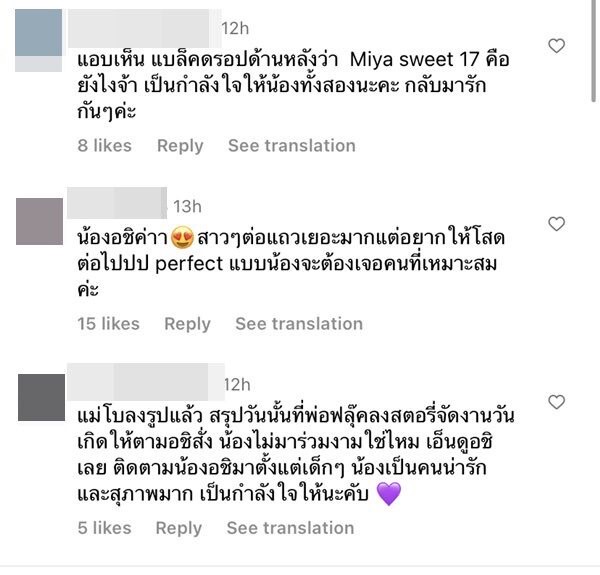View the 5 likes on the third comment
The height and width of the screenshot is (575, 600).
[x=104, y=528]
